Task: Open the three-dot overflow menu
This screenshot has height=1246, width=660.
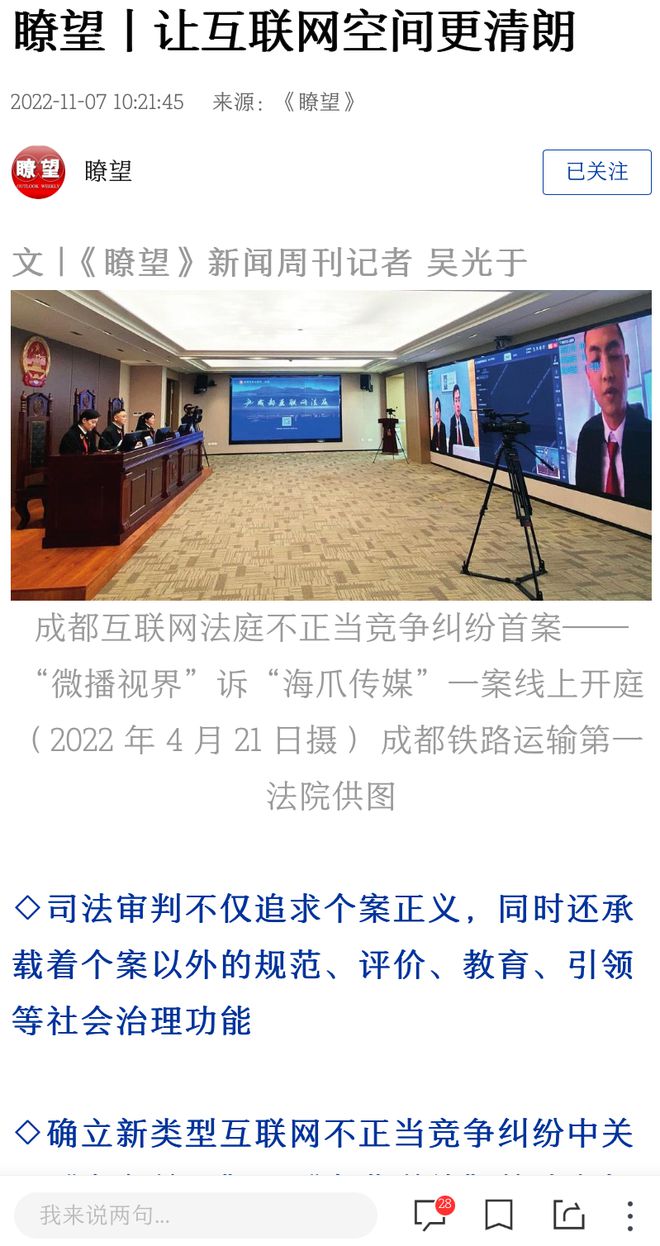Action: (630, 1215)
